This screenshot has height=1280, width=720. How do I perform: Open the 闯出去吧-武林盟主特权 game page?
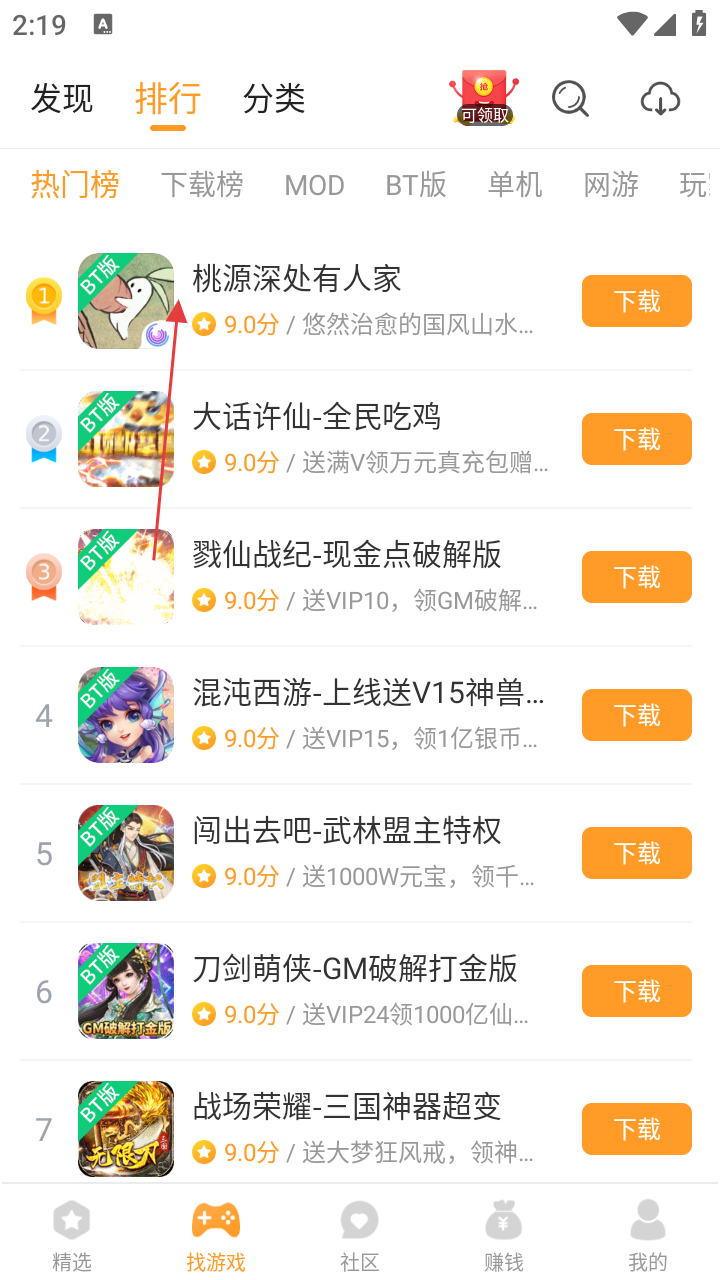(346, 830)
